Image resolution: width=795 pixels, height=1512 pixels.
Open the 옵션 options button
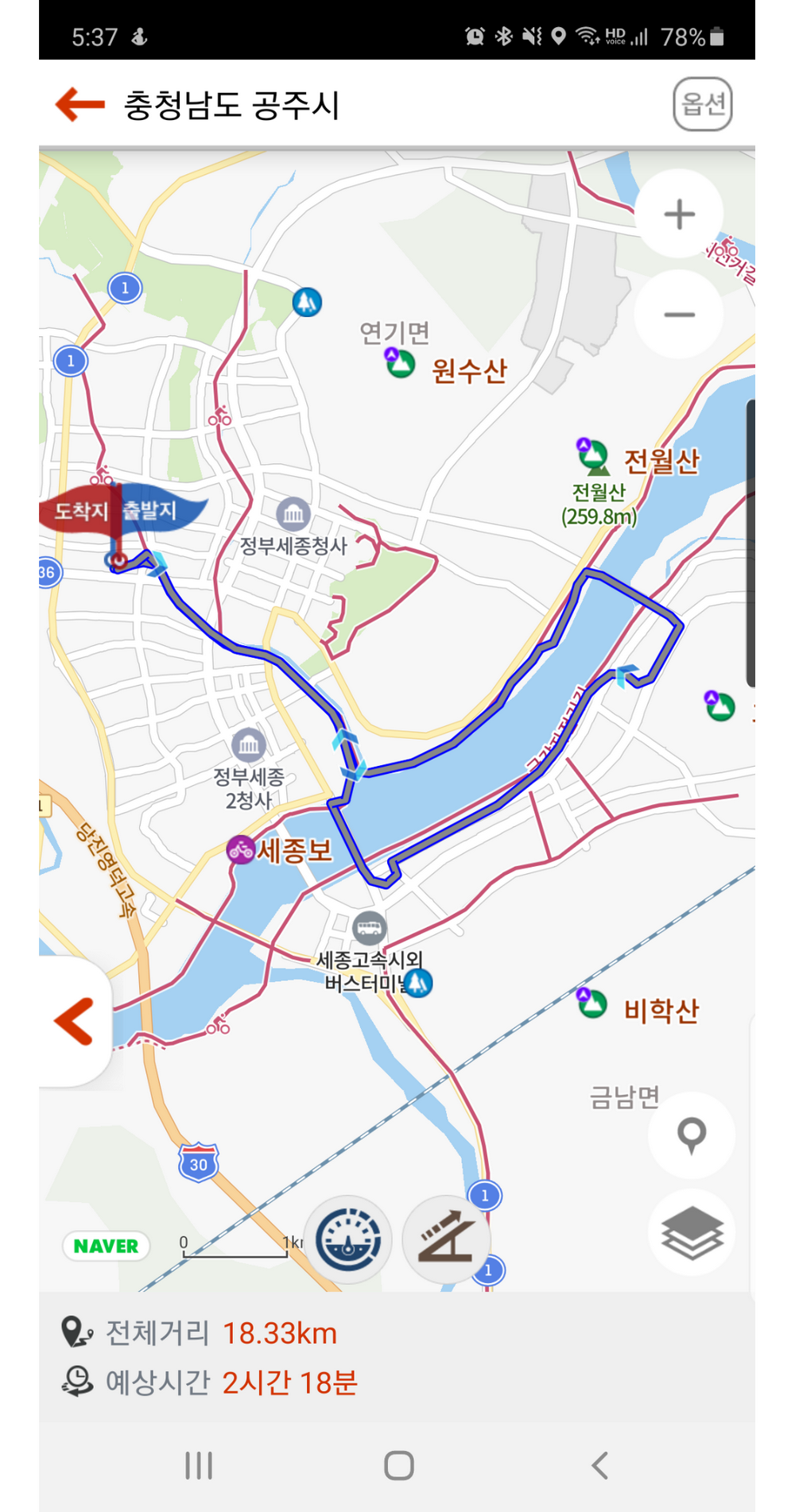pyautogui.click(x=703, y=104)
